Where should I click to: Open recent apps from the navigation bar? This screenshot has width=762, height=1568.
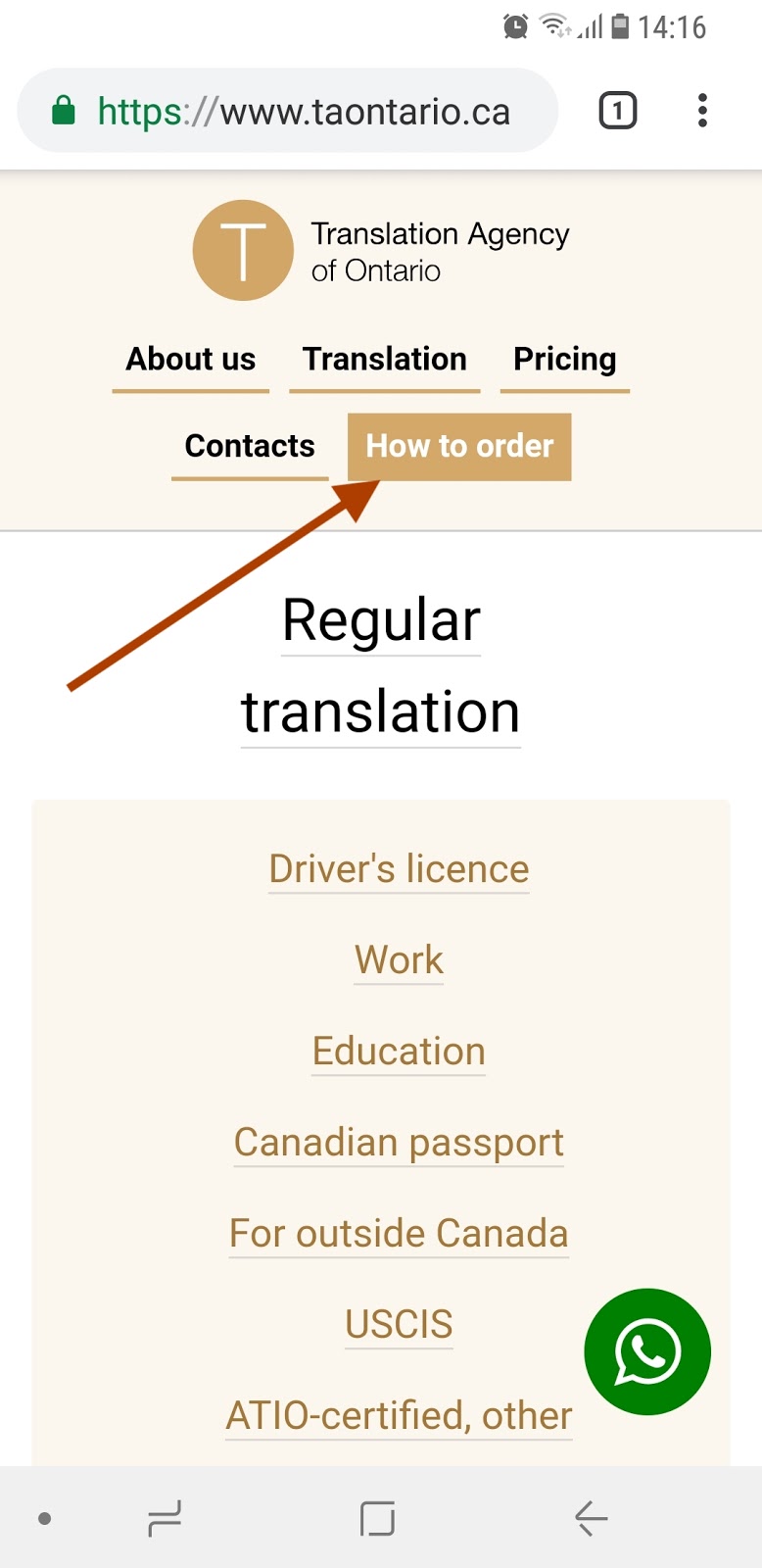point(164,1518)
